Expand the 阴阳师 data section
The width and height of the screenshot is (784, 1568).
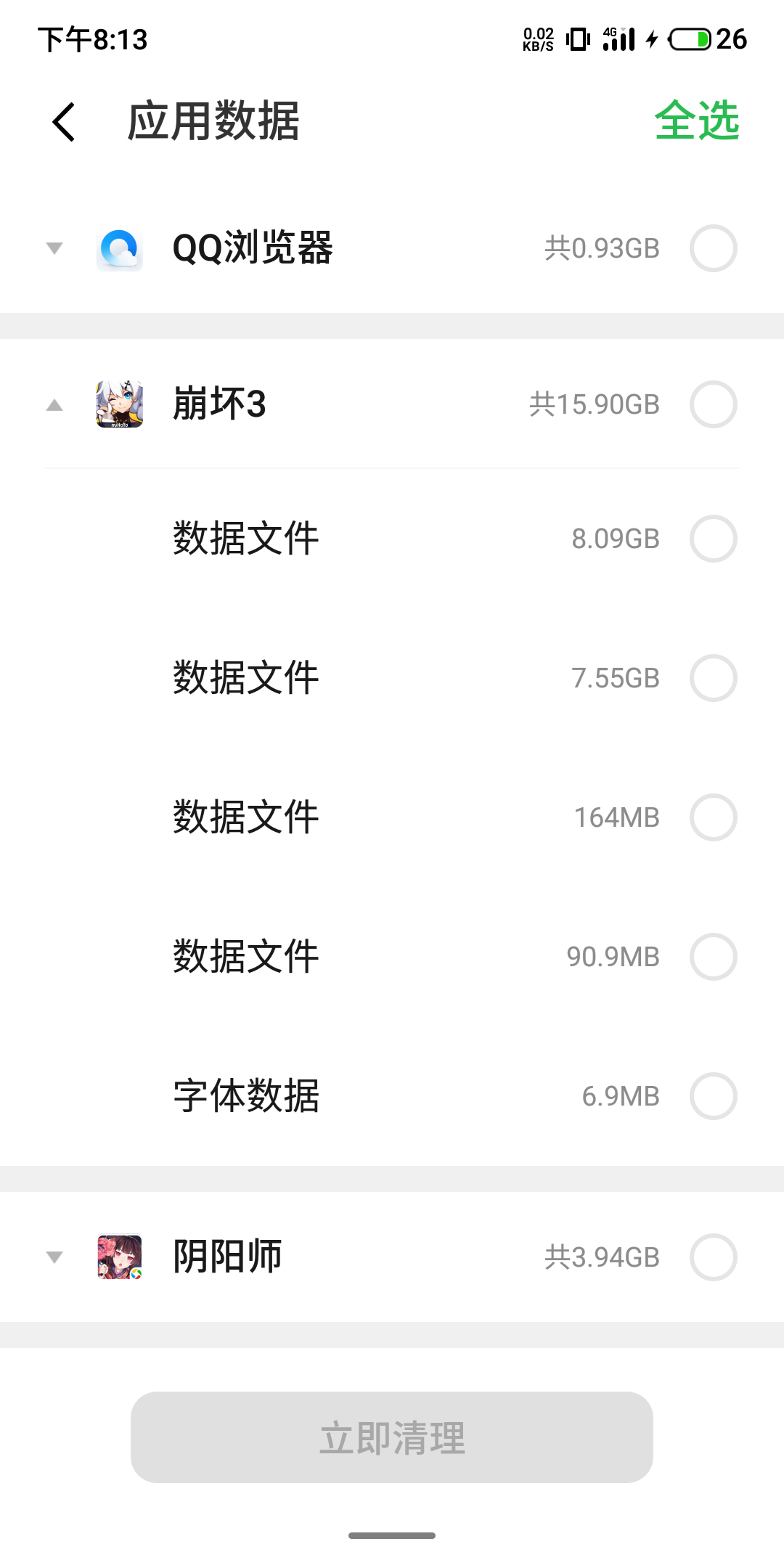(54, 1257)
